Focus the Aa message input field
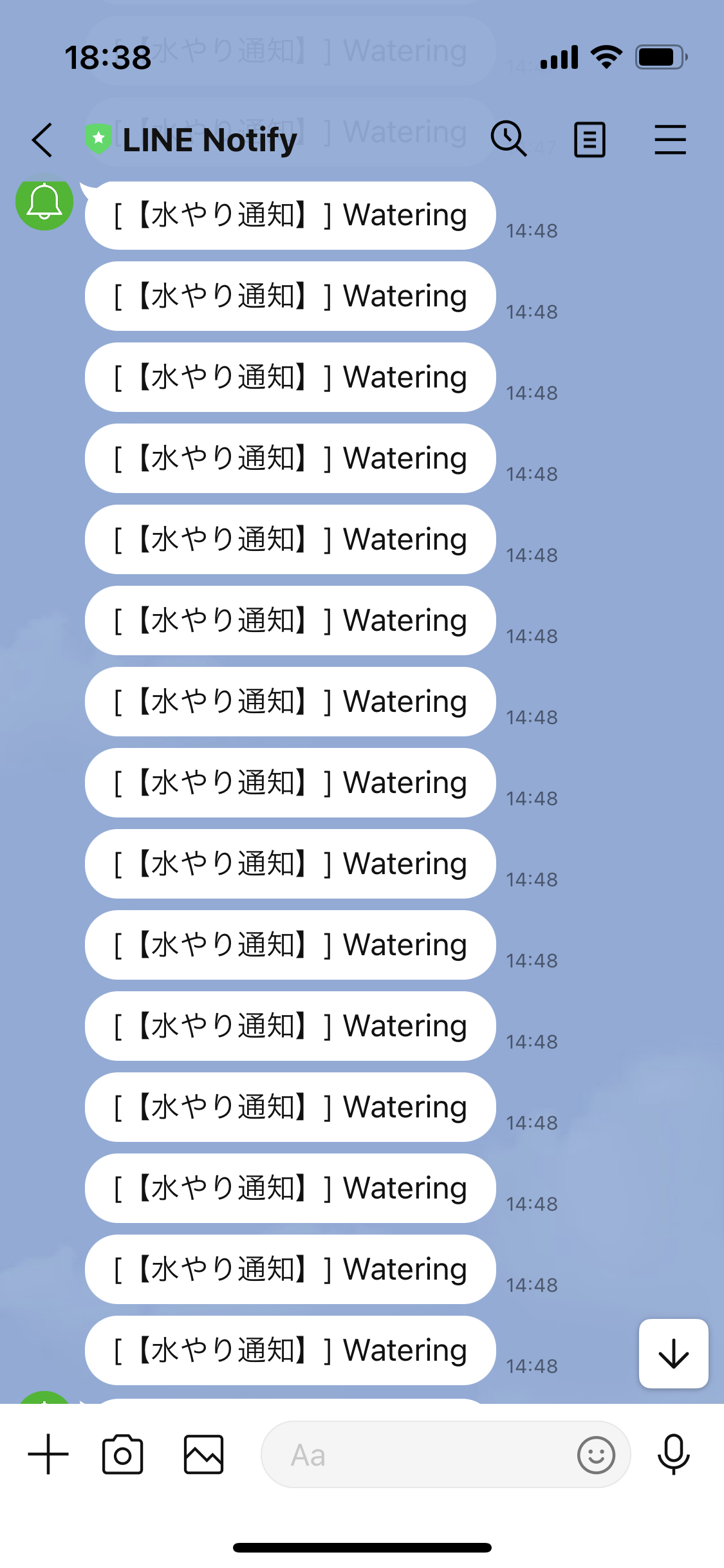The height and width of the screenshot is (1568, 724). click(x=445, y=1454)
